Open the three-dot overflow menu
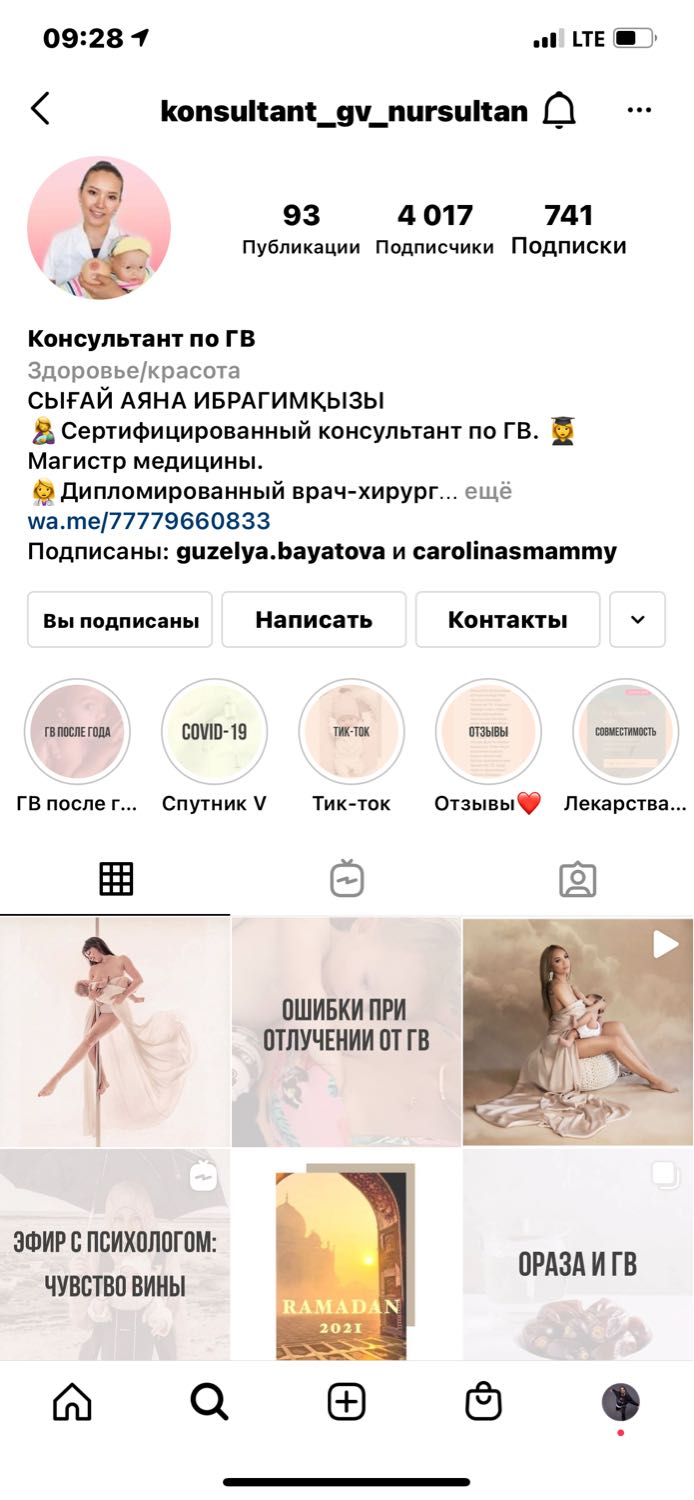The width and height of the screenshot is (694, 1500). [639, 110]
